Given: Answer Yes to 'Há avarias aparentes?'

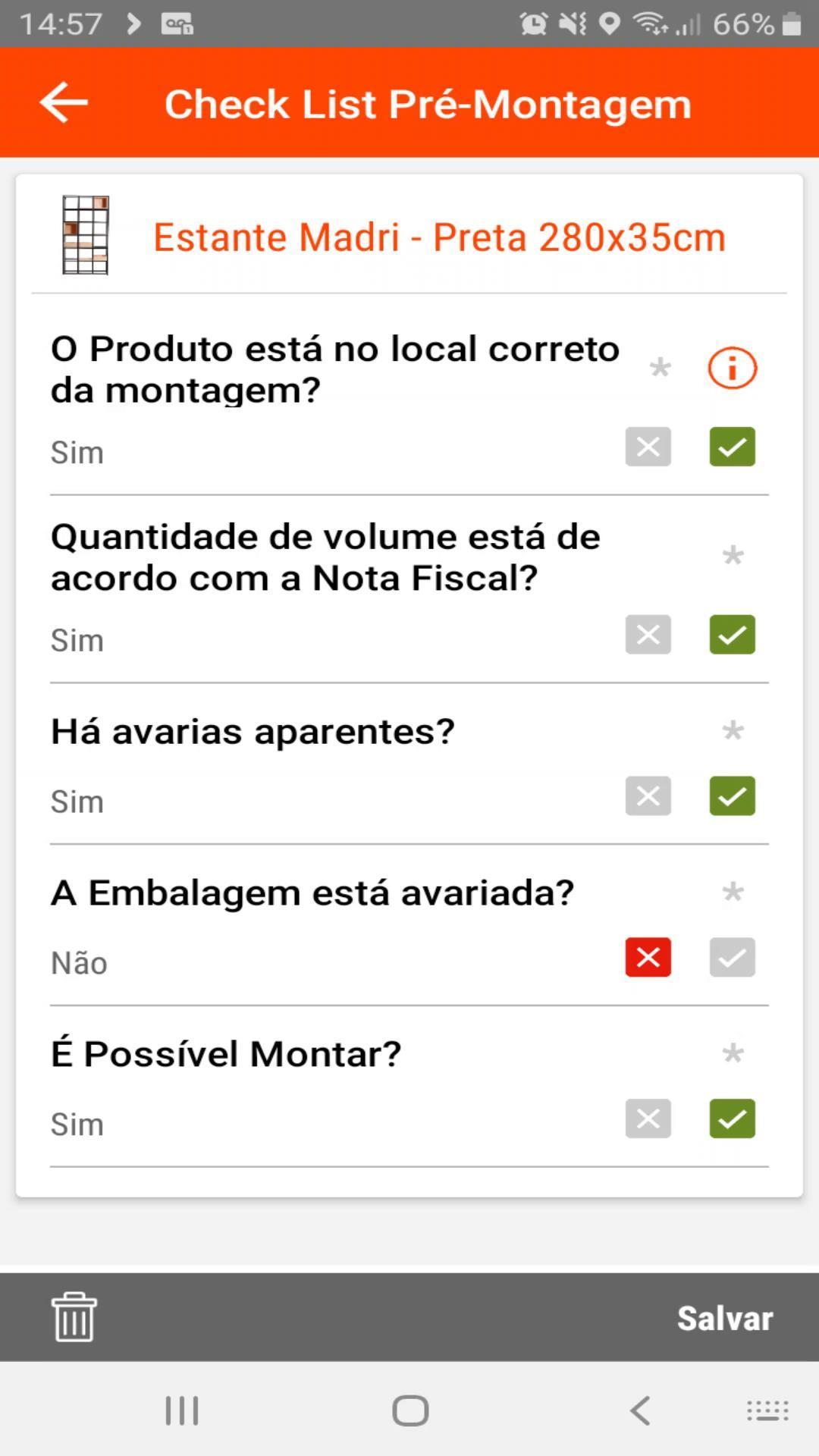Looking at the screenshot, I should 732,796.
